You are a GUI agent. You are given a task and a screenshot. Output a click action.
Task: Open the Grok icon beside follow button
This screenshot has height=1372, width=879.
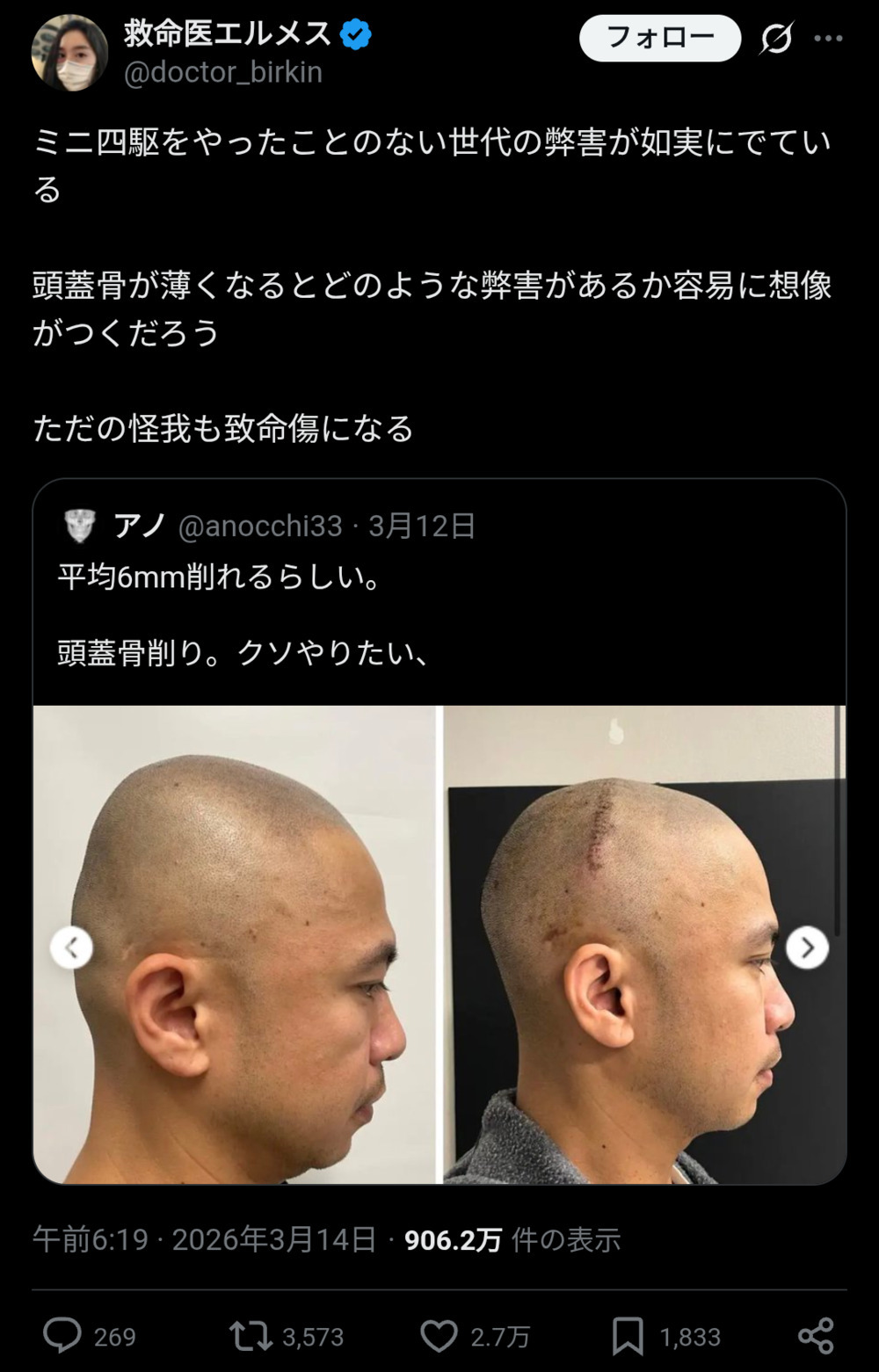coord(776,38)
